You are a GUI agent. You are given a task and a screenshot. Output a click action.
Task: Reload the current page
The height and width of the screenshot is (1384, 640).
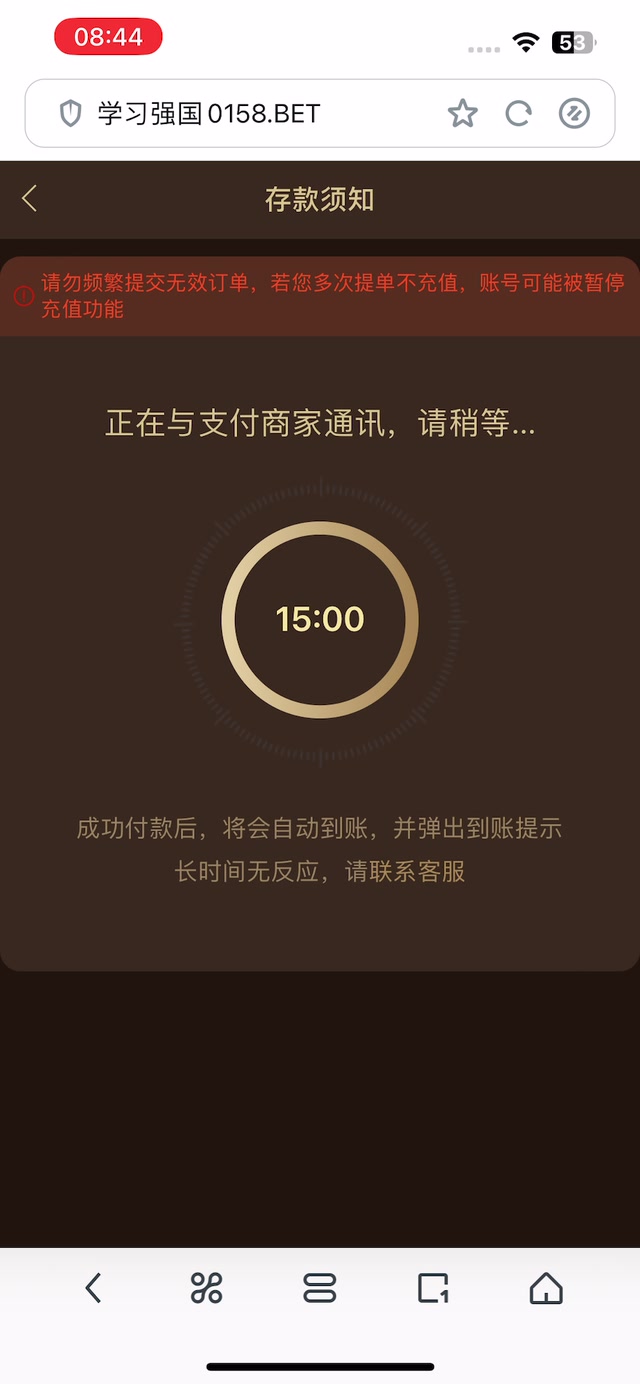point(518,114)
